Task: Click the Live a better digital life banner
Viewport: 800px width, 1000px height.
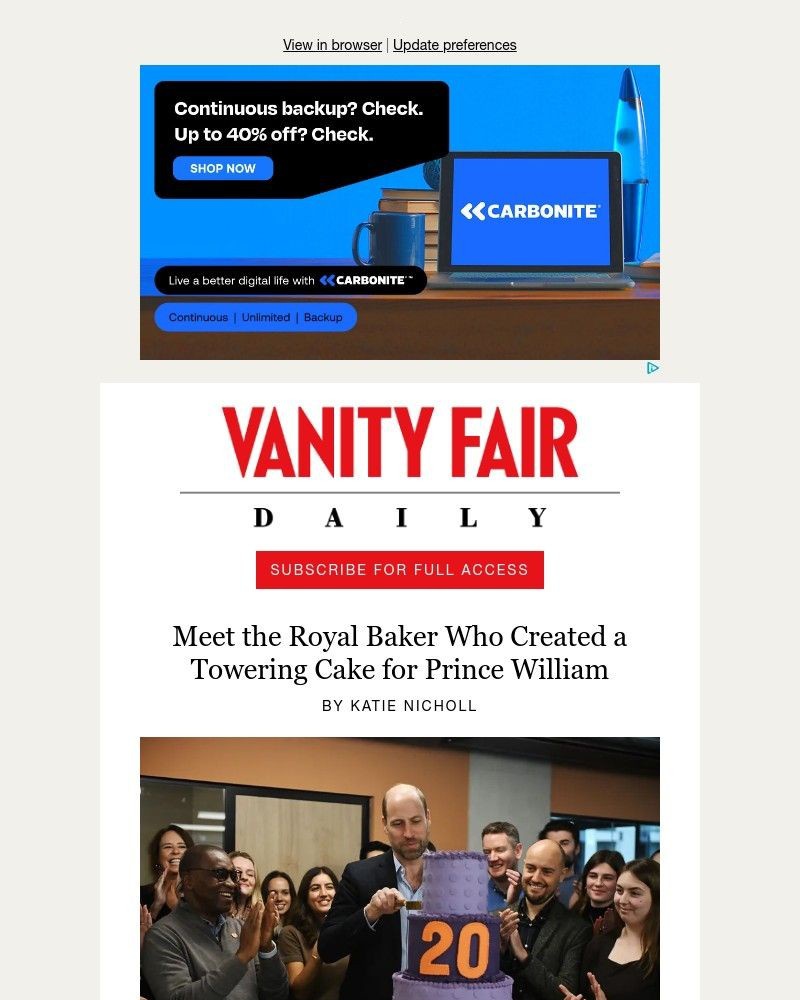Action: (290, 280)
